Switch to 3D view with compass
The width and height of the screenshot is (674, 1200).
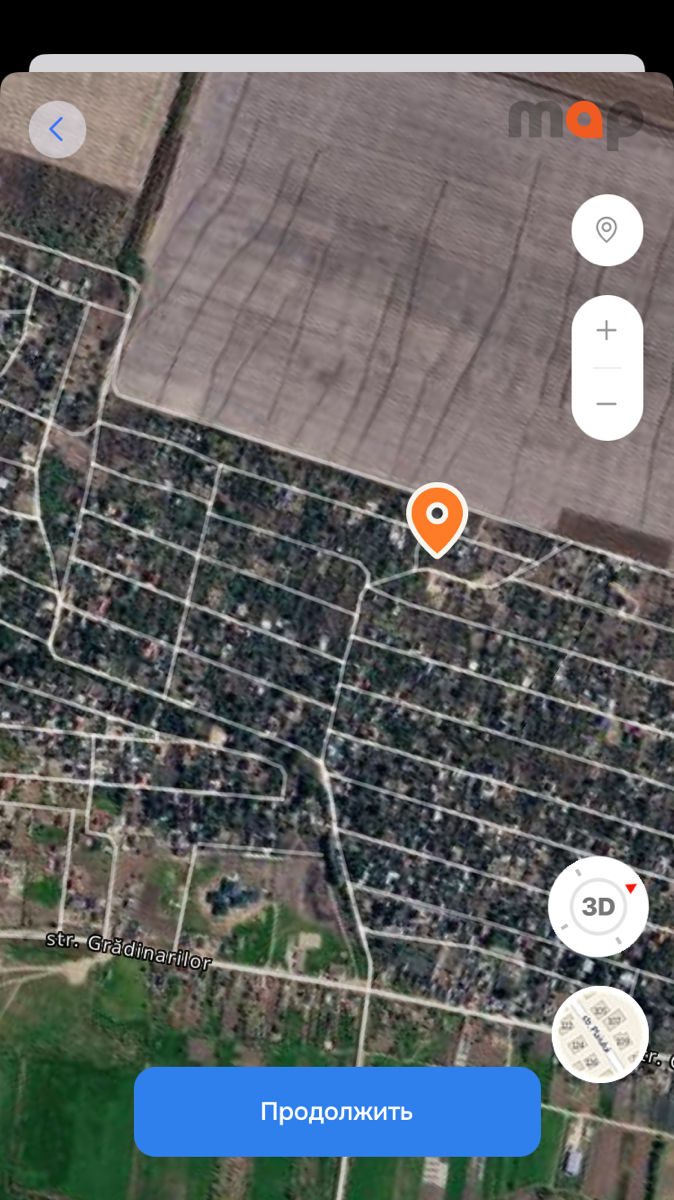coord(598,907)
